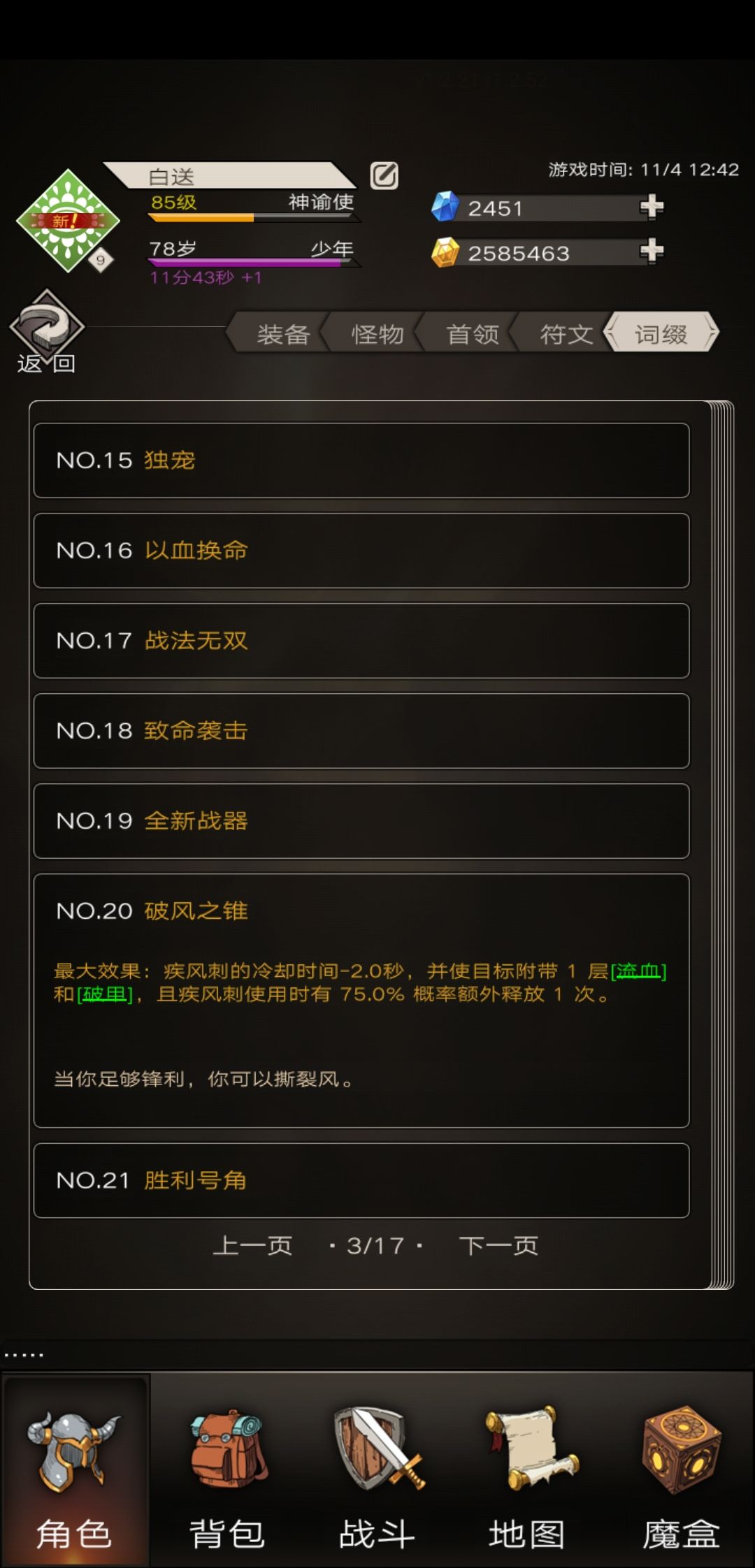Expand entry NO.15 独宠
This screenshot has height=1568, width=755.
(x=361, y=460)
